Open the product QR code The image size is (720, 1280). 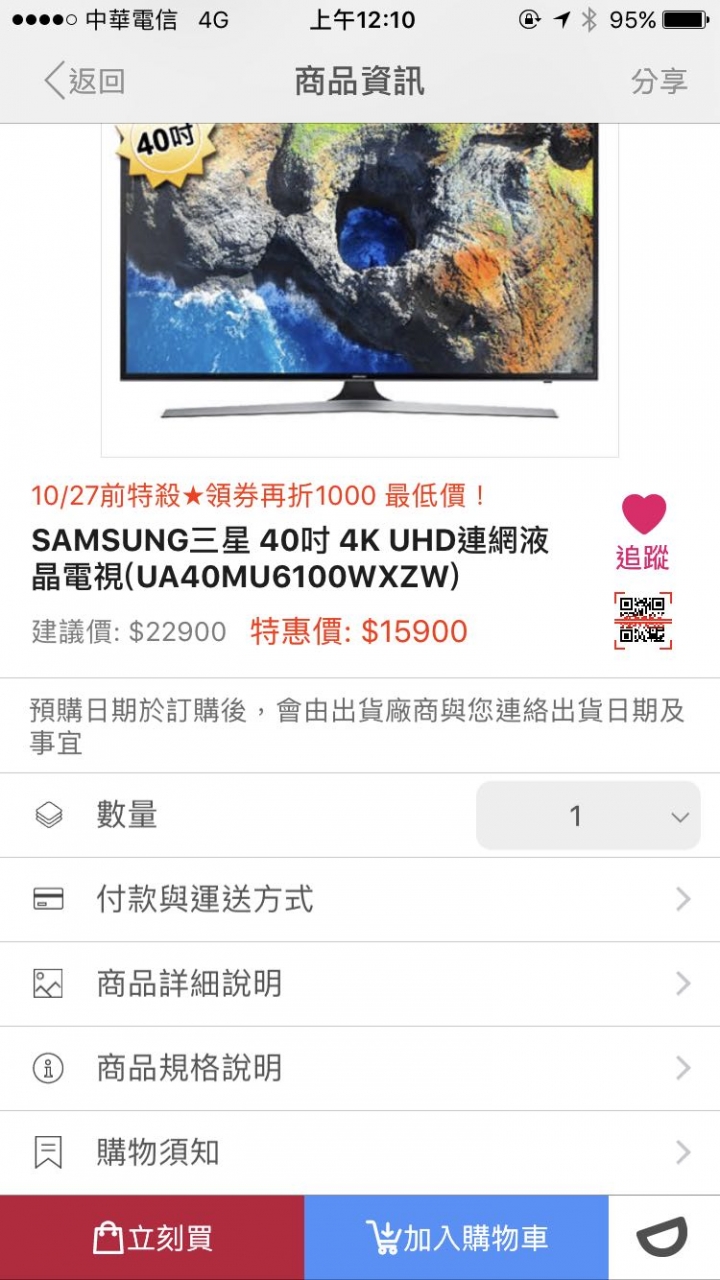click(x=643, y=620)
